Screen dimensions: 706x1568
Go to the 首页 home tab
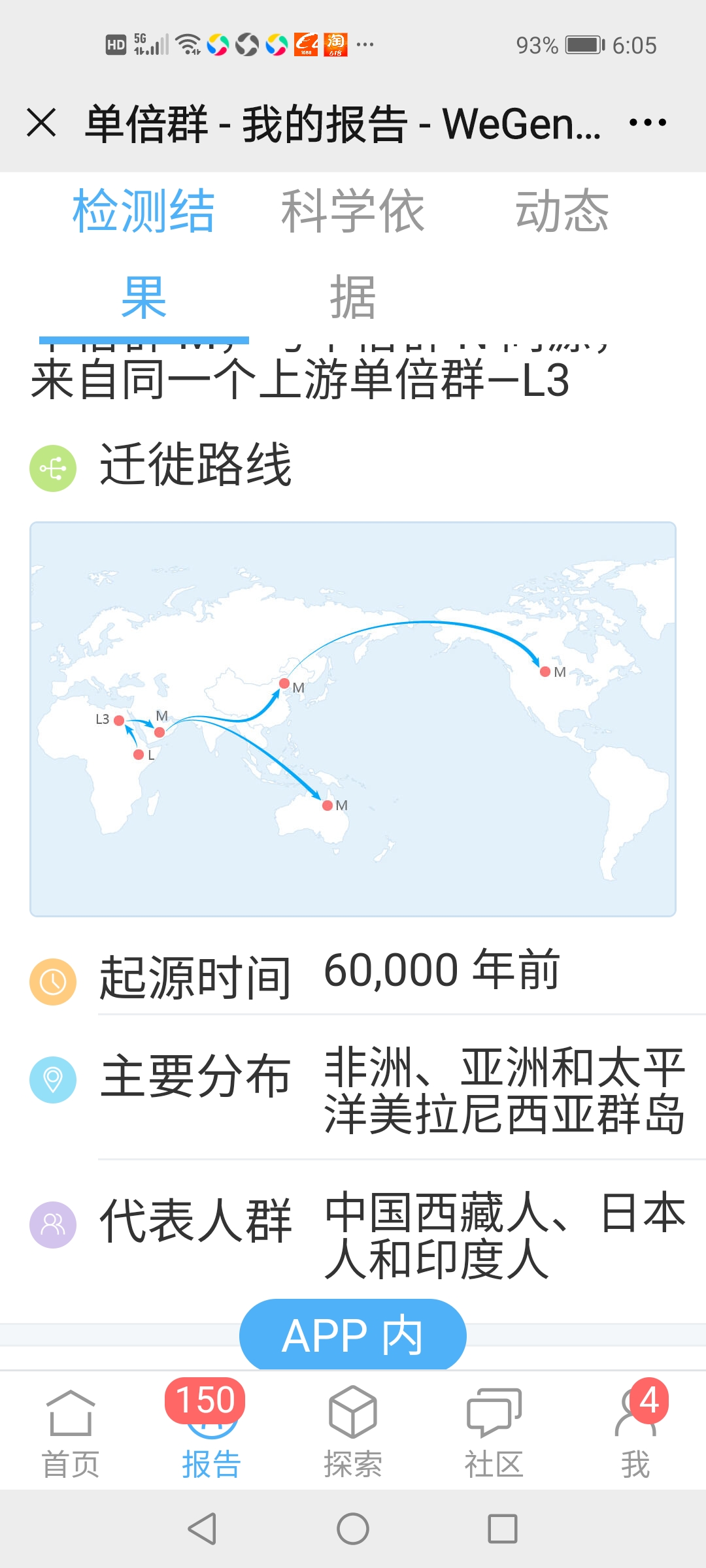[71, 1433]
